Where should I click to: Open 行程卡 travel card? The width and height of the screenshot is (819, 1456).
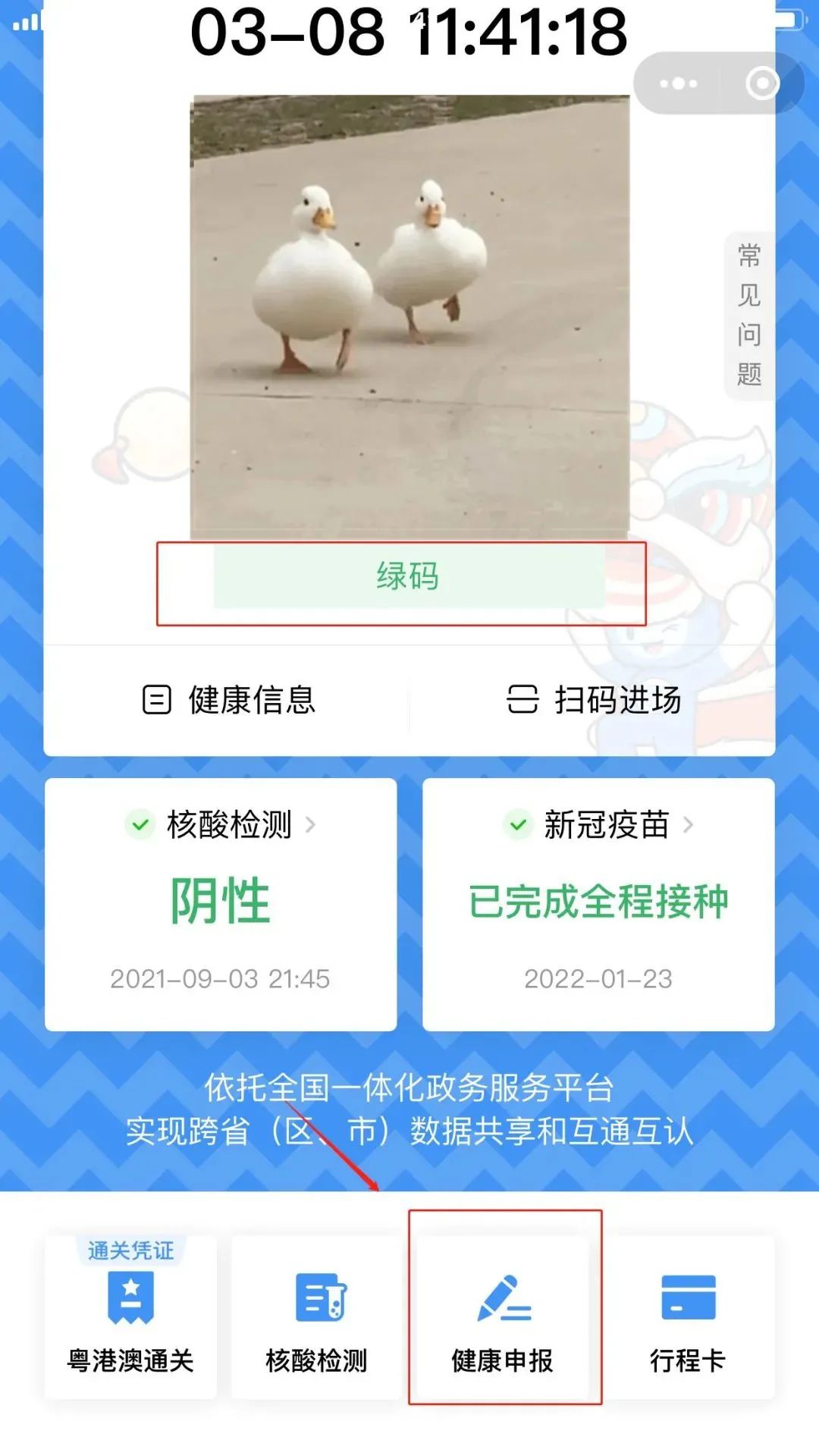coord(688,1319)
